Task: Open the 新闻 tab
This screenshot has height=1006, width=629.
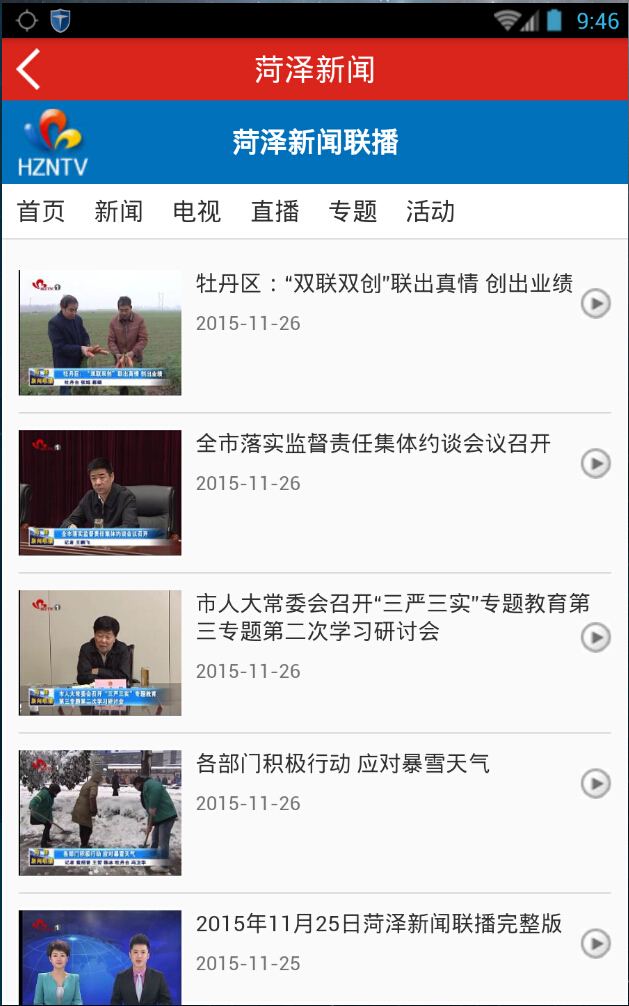Action: point(119,211)
